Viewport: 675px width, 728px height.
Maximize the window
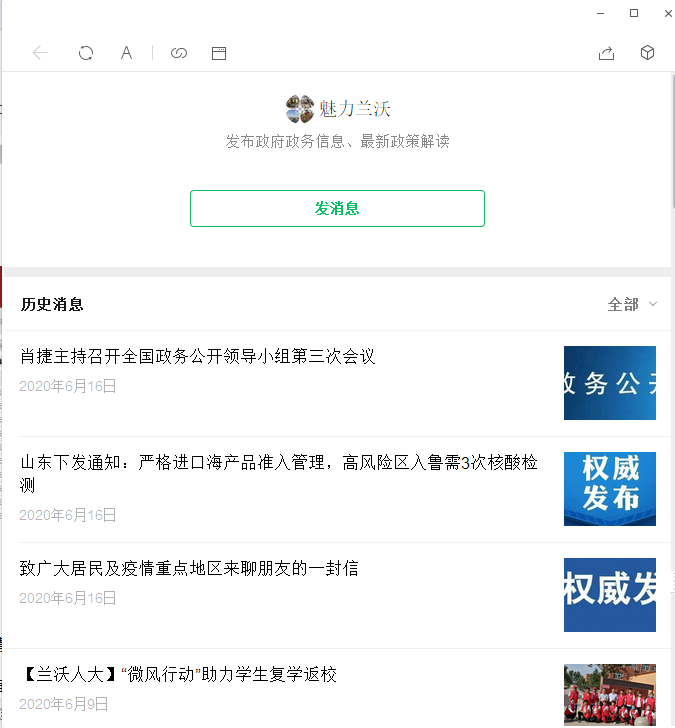coord(633,13)
